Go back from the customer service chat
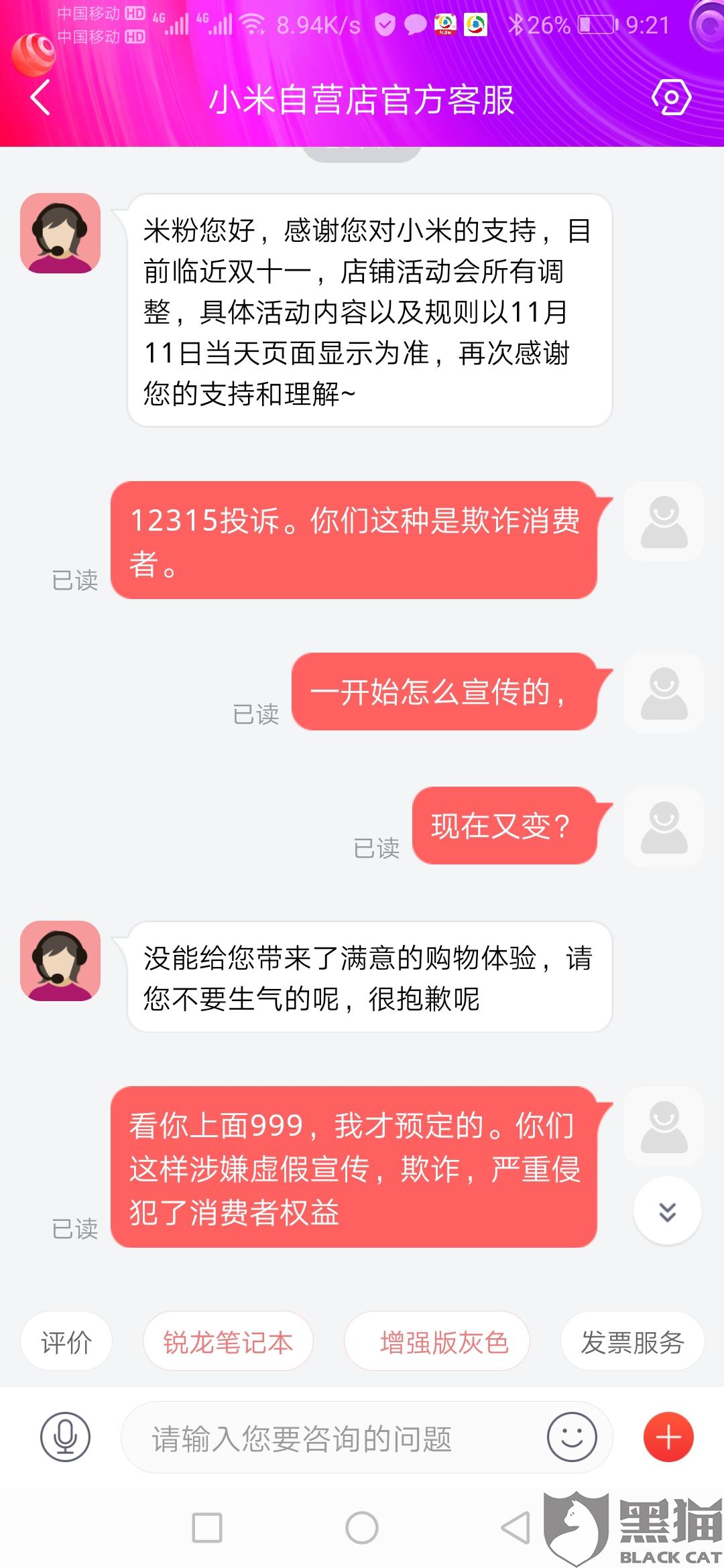Screen dimensions: 724x1568 [x=41, y=98]
